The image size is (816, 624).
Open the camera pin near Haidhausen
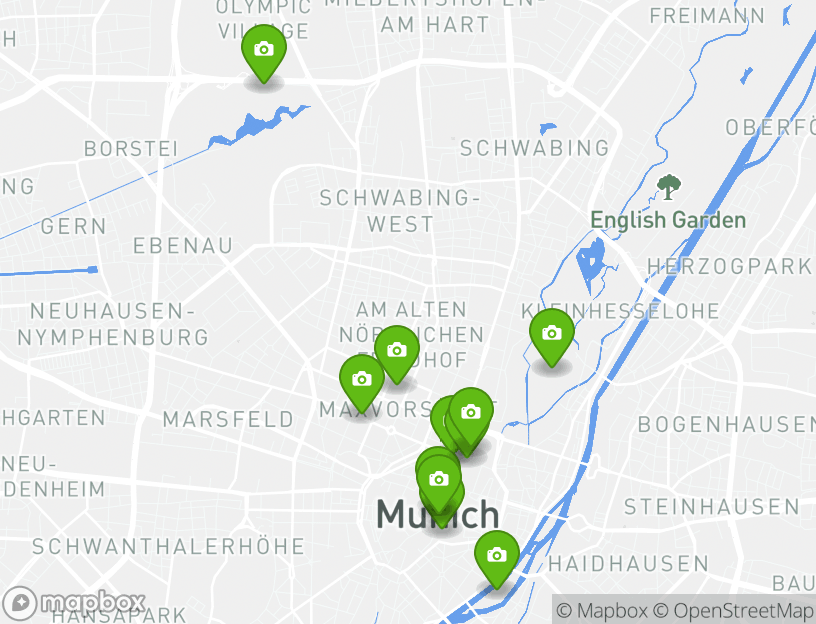tap(496, 554)
